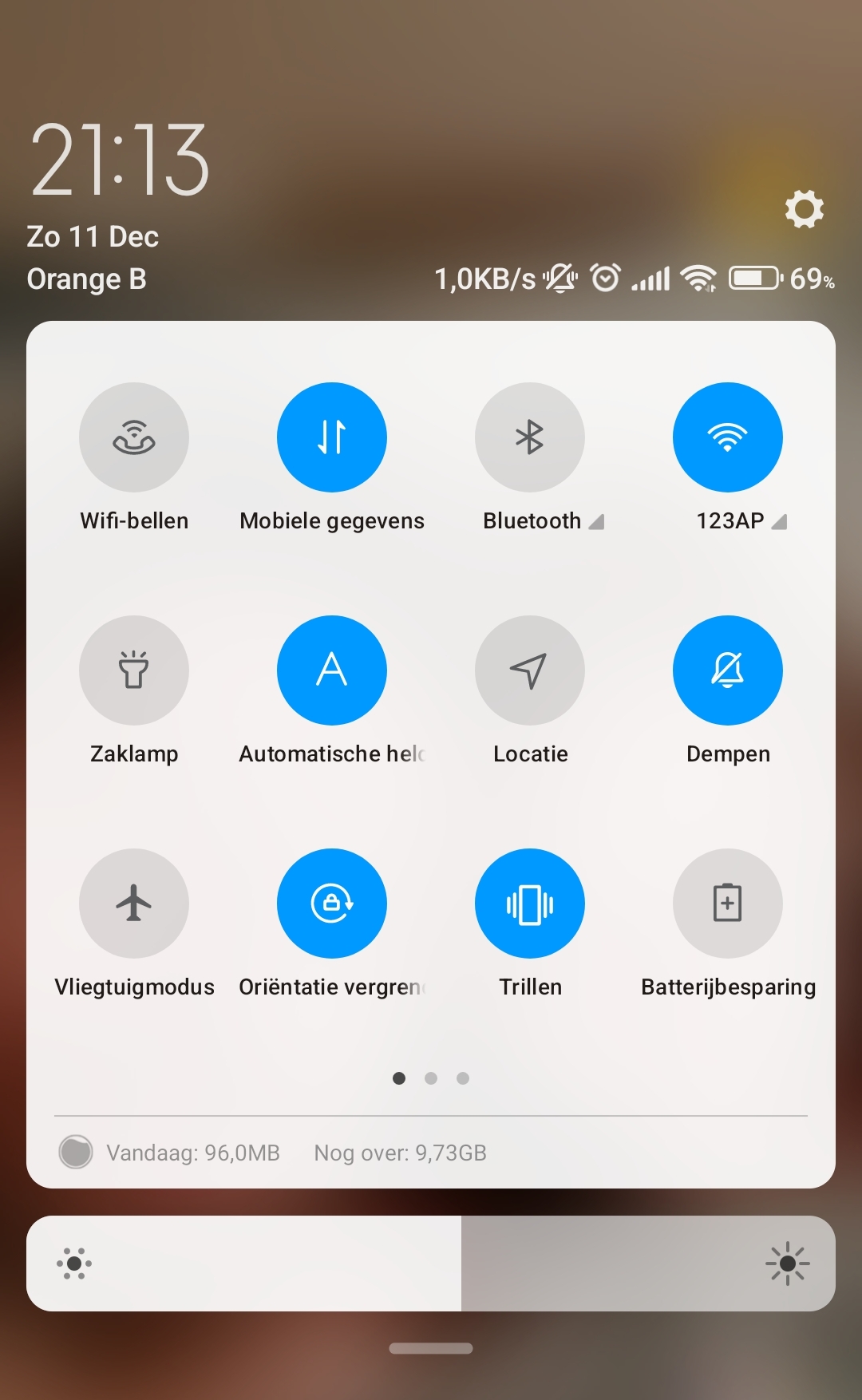The image size is (862, 1400).
Task: Open data usage showing Vandaag: 96,0MB
Action: tap(193, 1153)
